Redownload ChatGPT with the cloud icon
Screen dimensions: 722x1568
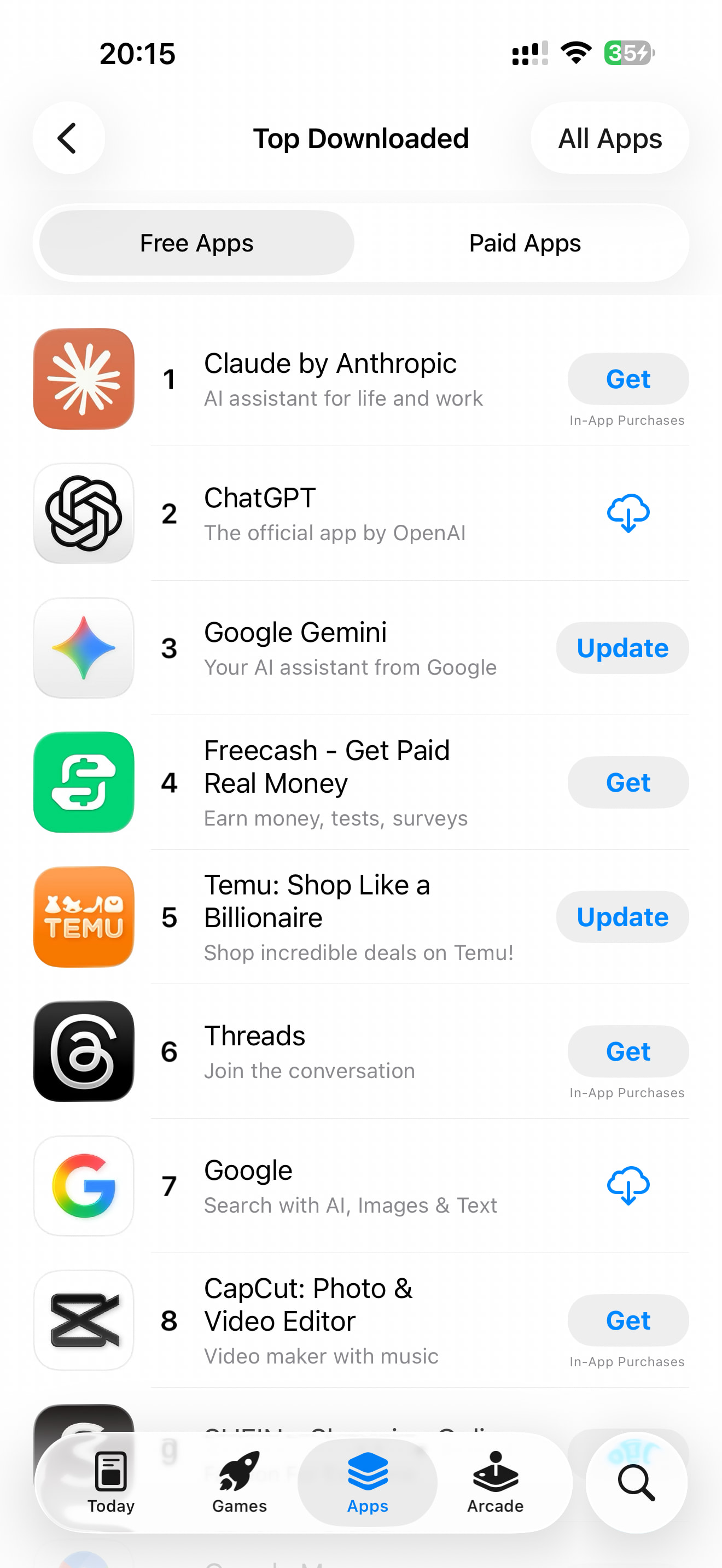(627, 513)
